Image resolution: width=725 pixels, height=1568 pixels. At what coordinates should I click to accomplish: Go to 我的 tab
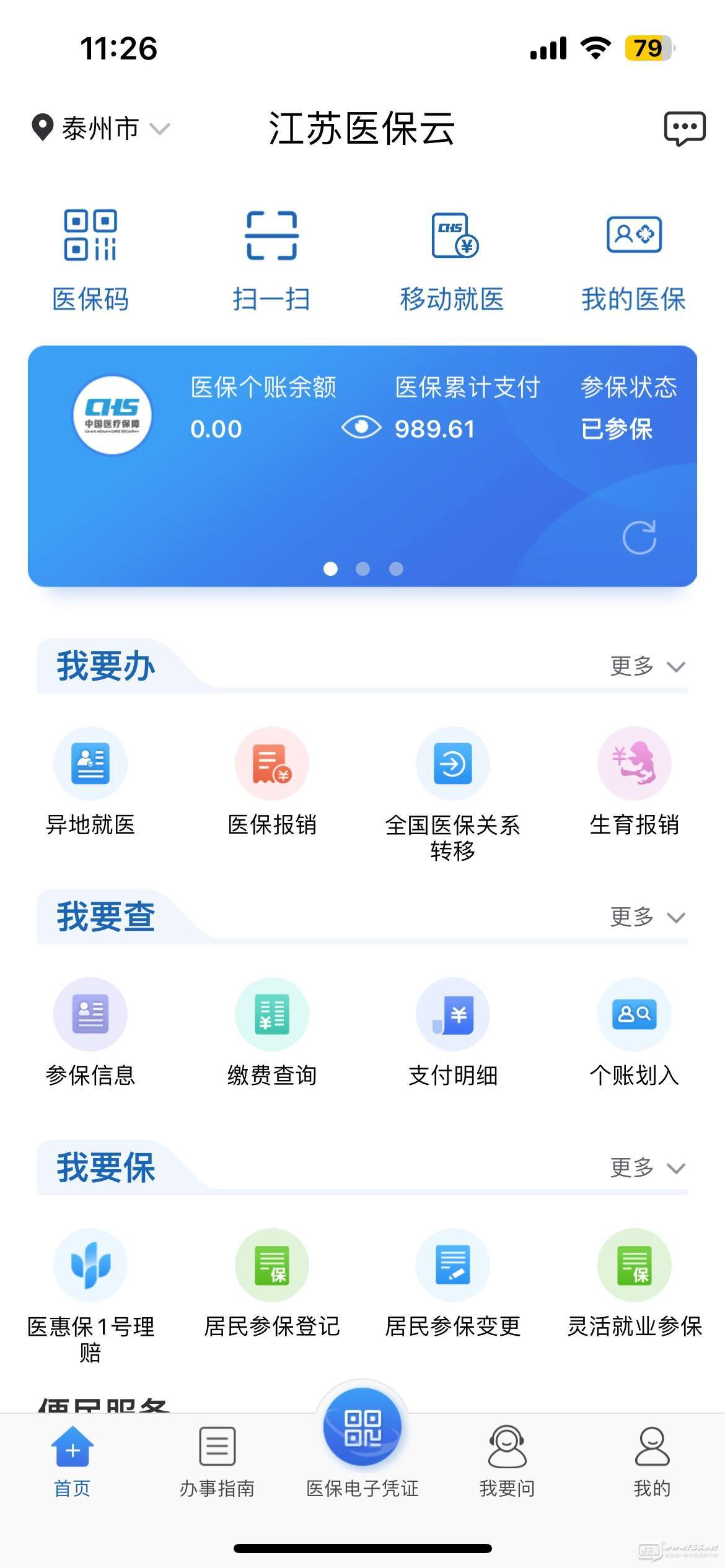[x=652, y=1463]
